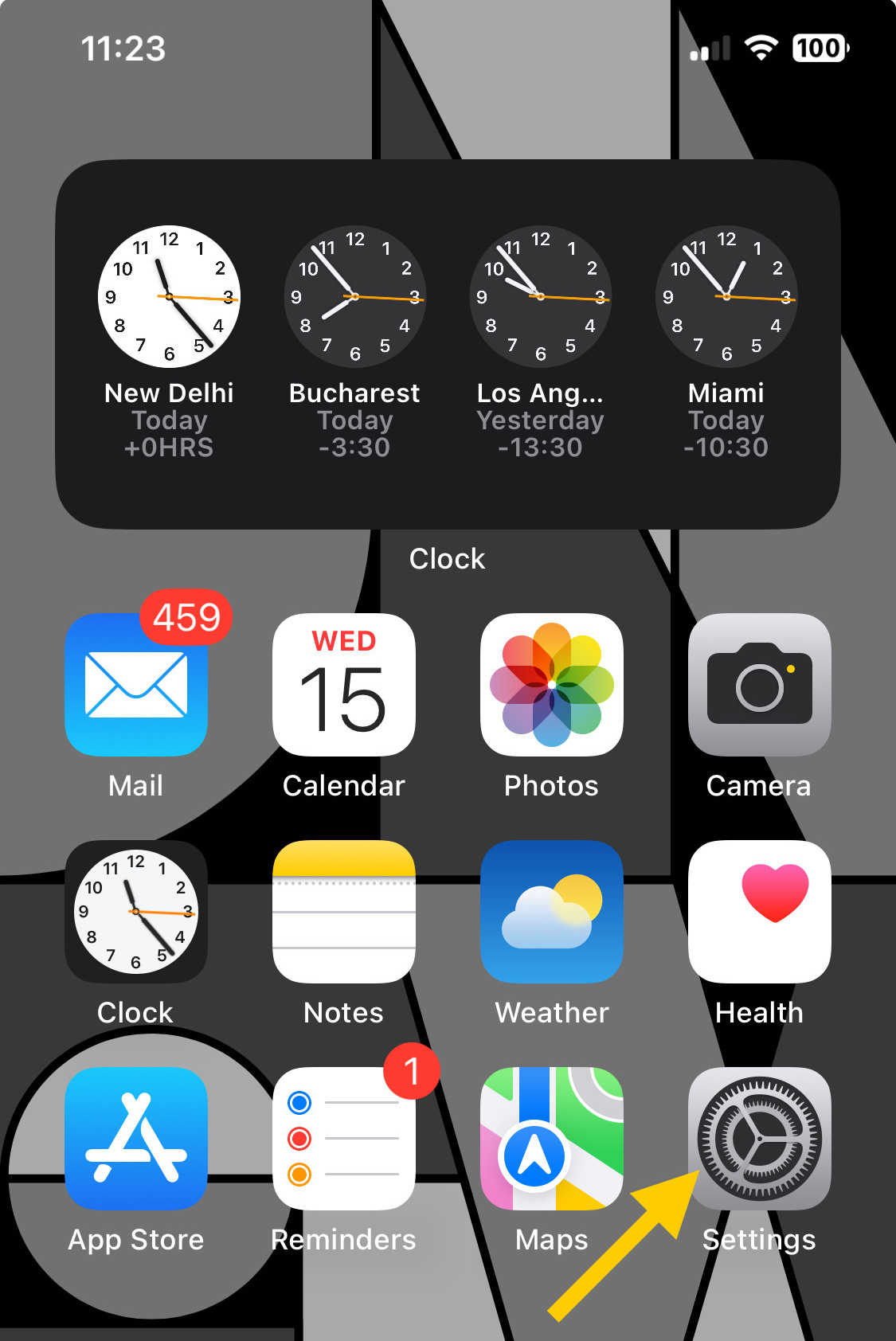The image size is (896, 1341).
Task: Tap the Los Angeles clock showing Yesterday
Action: pyautogui.click(x=541, y=296)
